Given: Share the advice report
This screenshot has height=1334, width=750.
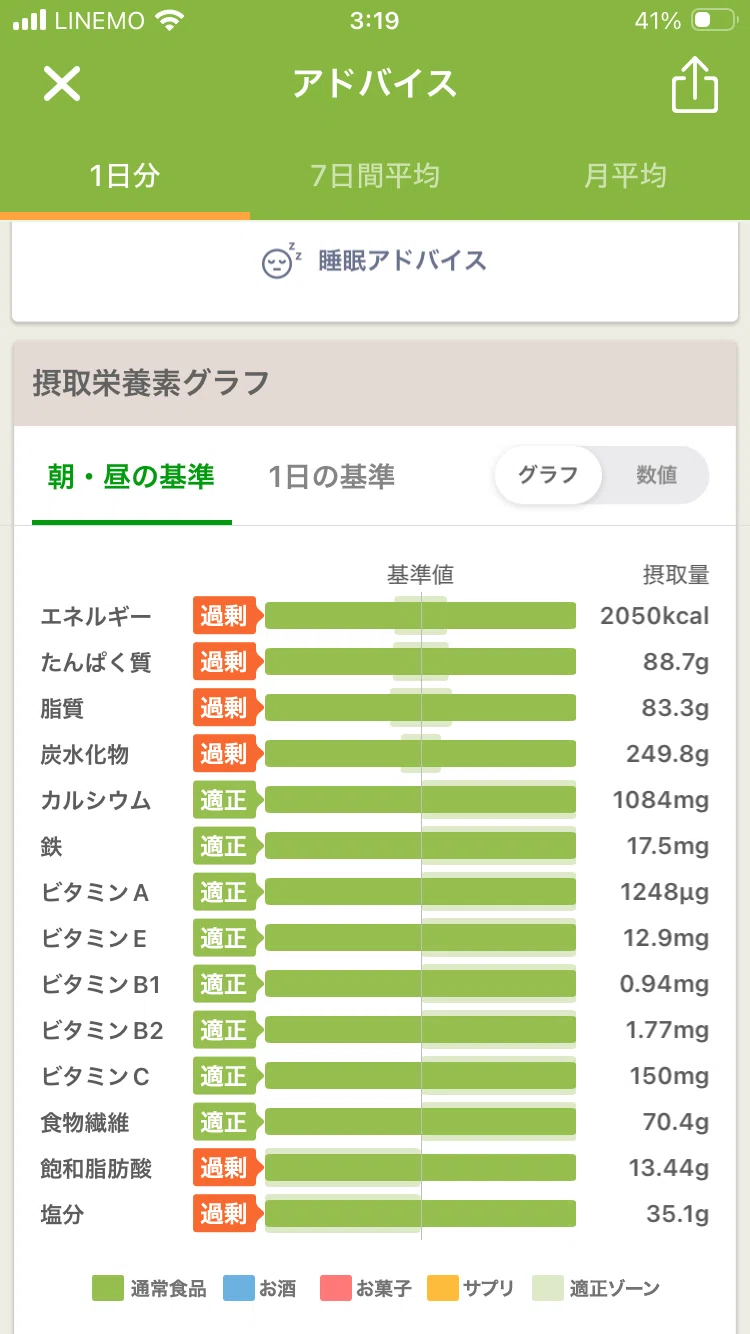Looking at the screenshot, I should tap(694, 83).
